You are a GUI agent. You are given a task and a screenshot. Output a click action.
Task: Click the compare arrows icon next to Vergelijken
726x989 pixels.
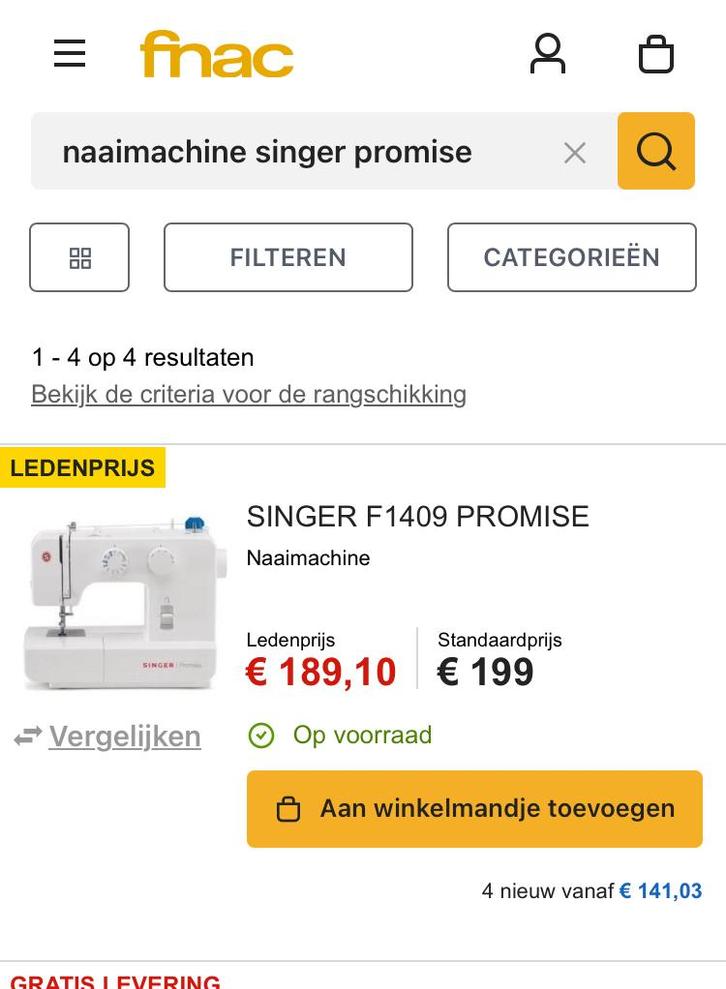[x=26, y=736]
